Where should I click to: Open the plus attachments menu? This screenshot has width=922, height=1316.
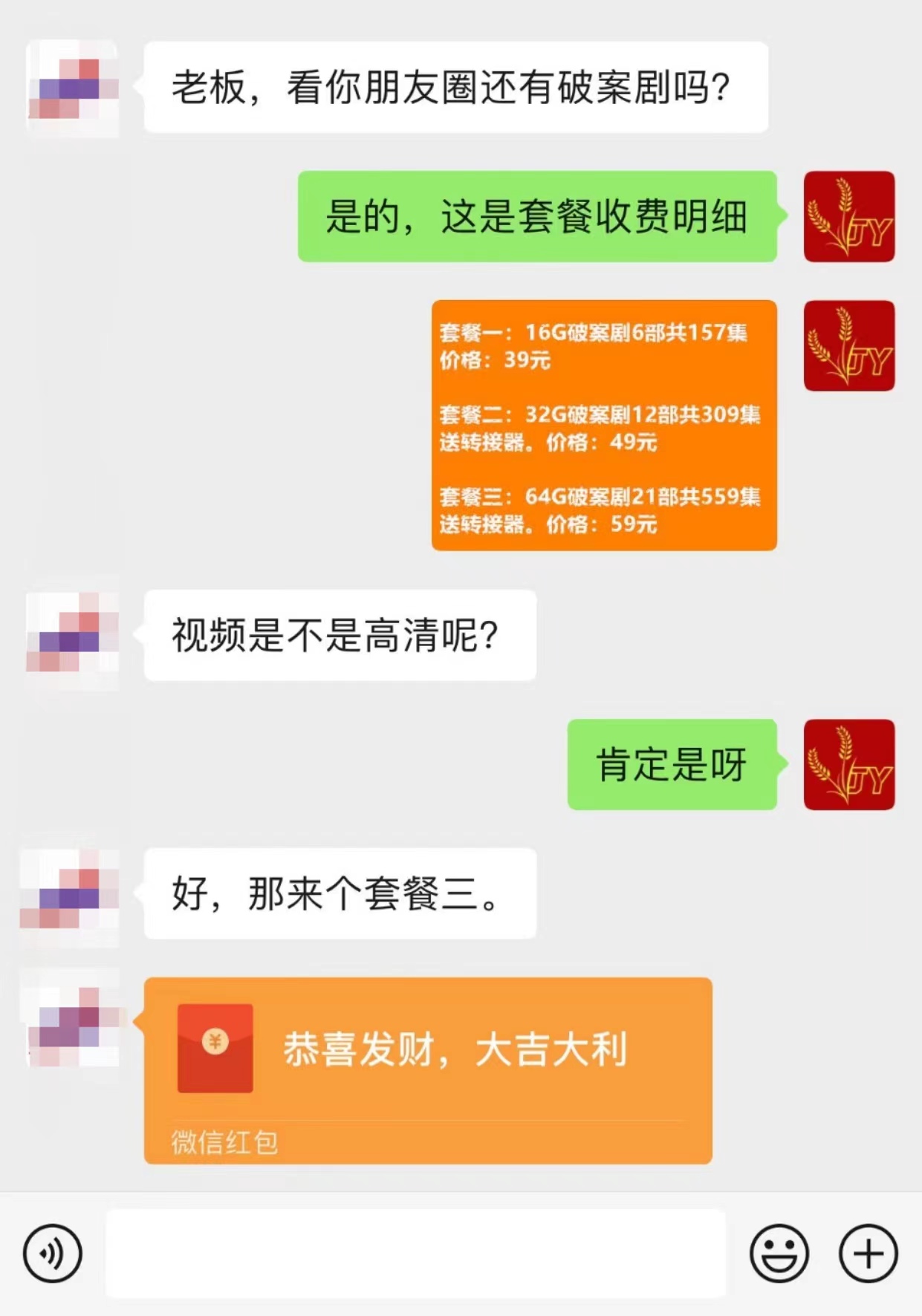(x=868, y=1254)
